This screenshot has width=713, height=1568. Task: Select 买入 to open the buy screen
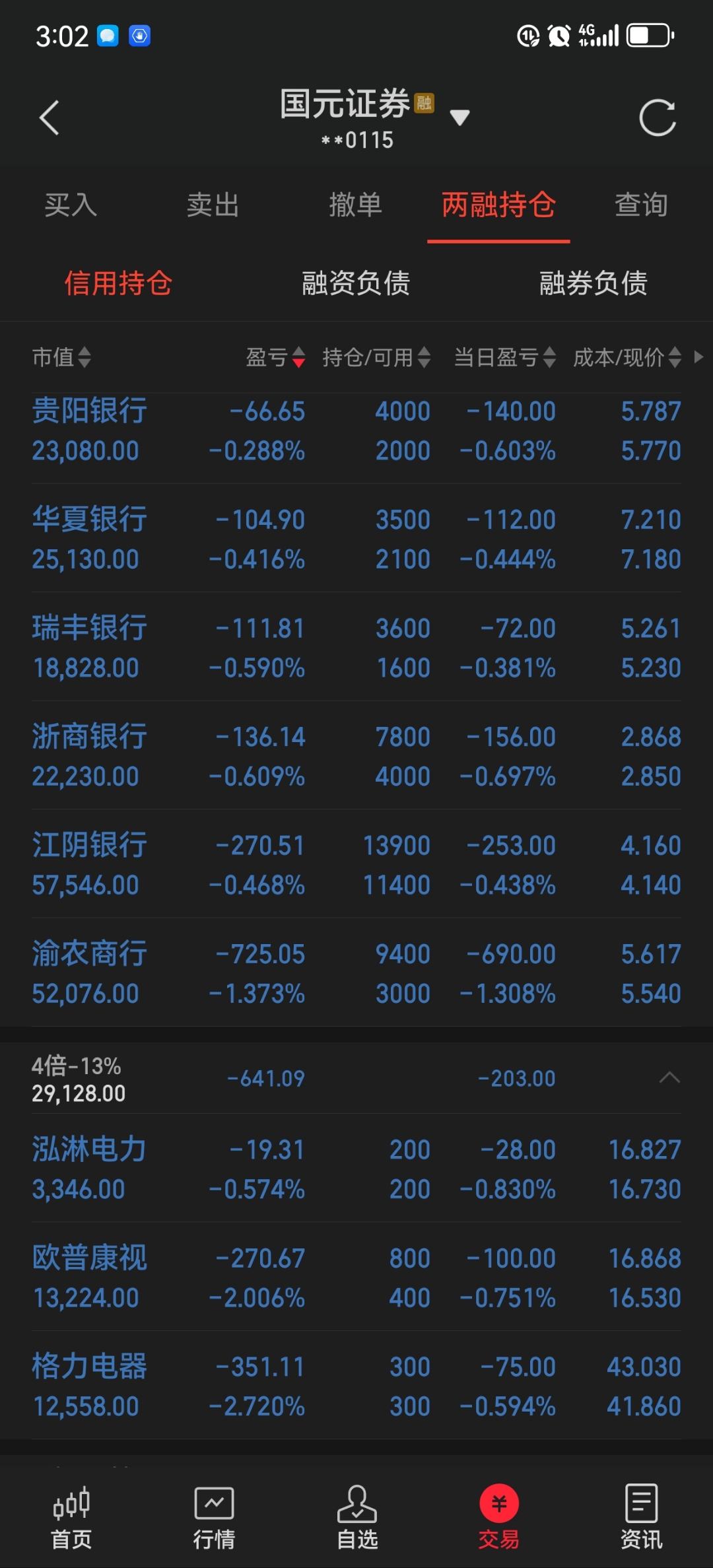70,205
